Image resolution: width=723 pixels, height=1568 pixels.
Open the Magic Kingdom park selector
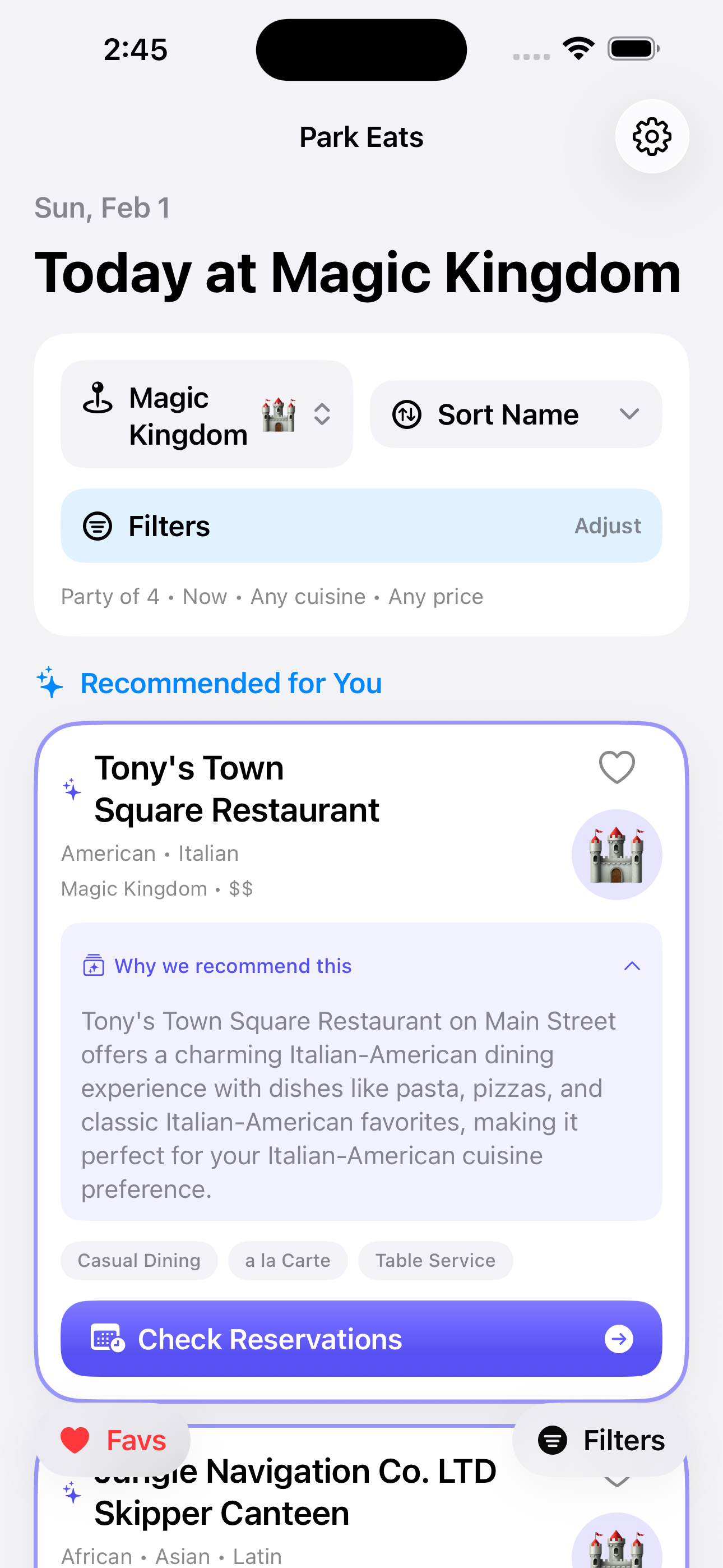click(x=206, y=414)
